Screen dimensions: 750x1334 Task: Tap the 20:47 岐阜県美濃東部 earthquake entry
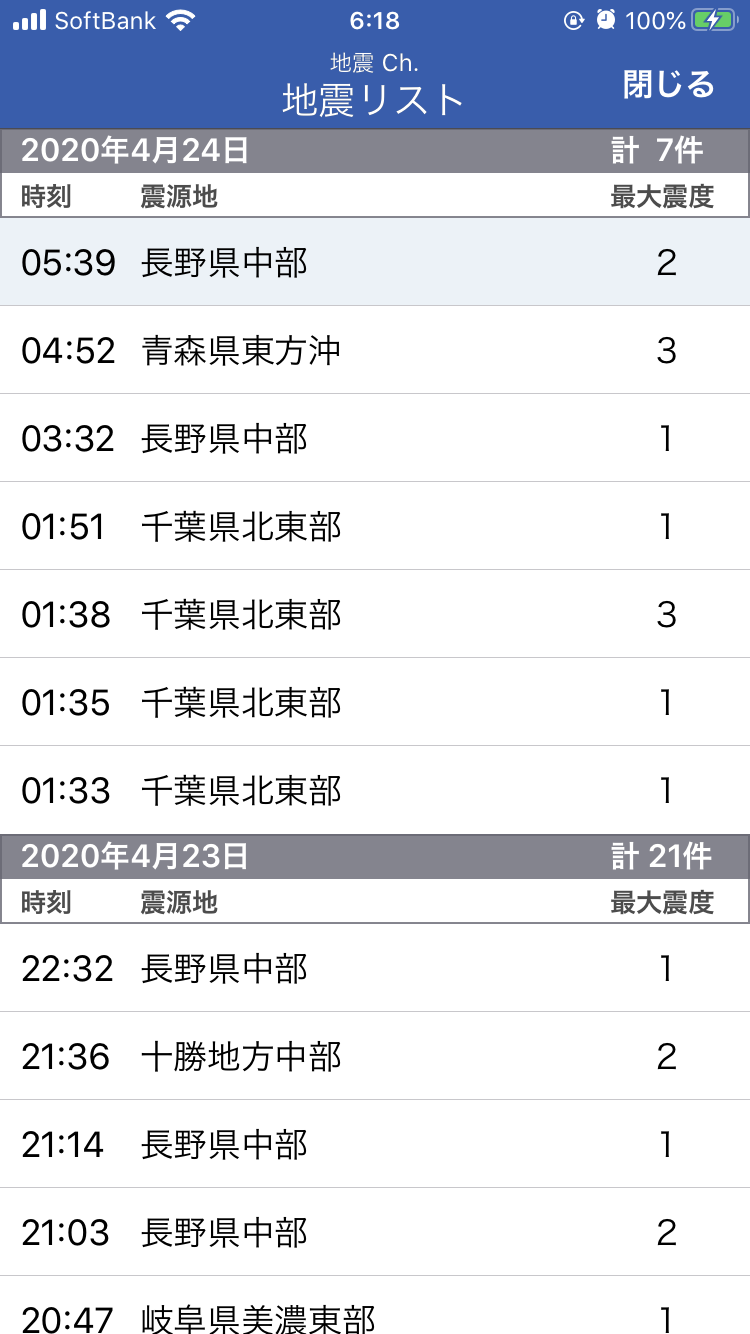(375, 1306)
